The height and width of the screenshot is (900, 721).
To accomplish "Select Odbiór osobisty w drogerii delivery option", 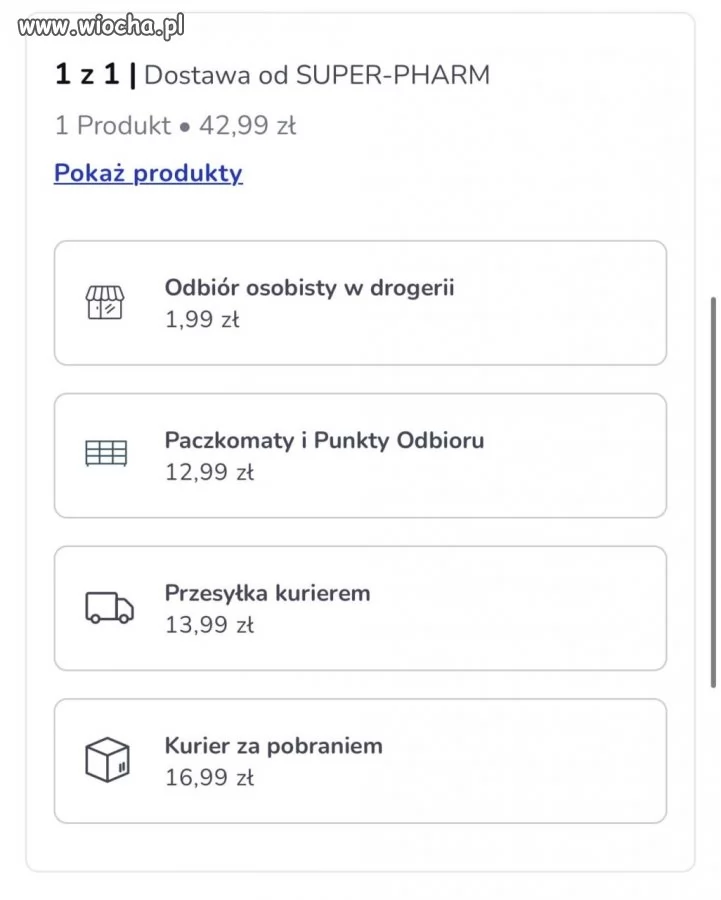I will (360, 303).
